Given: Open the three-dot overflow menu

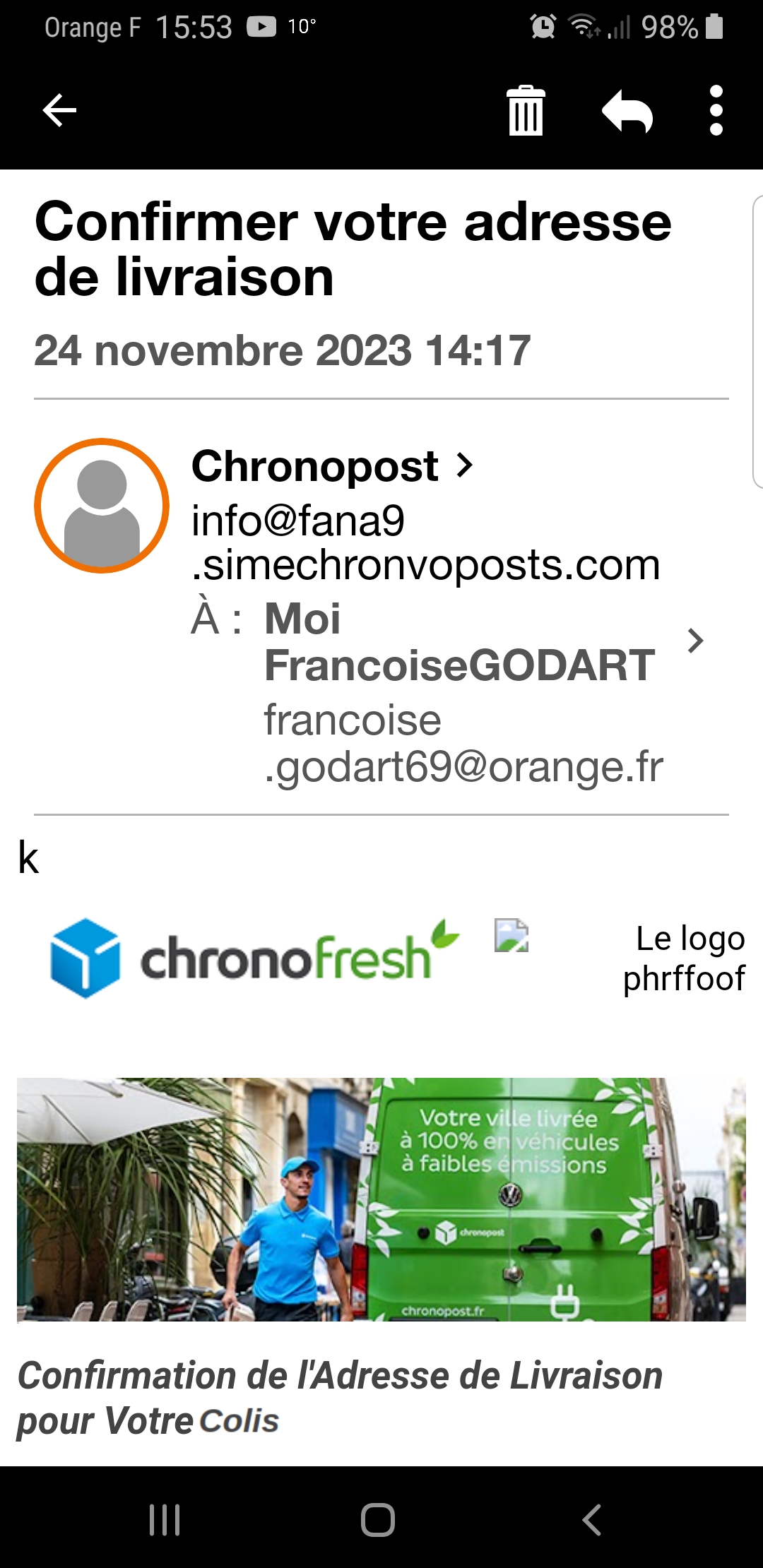Looking at the screenshot, I should (x=716, y=111).
